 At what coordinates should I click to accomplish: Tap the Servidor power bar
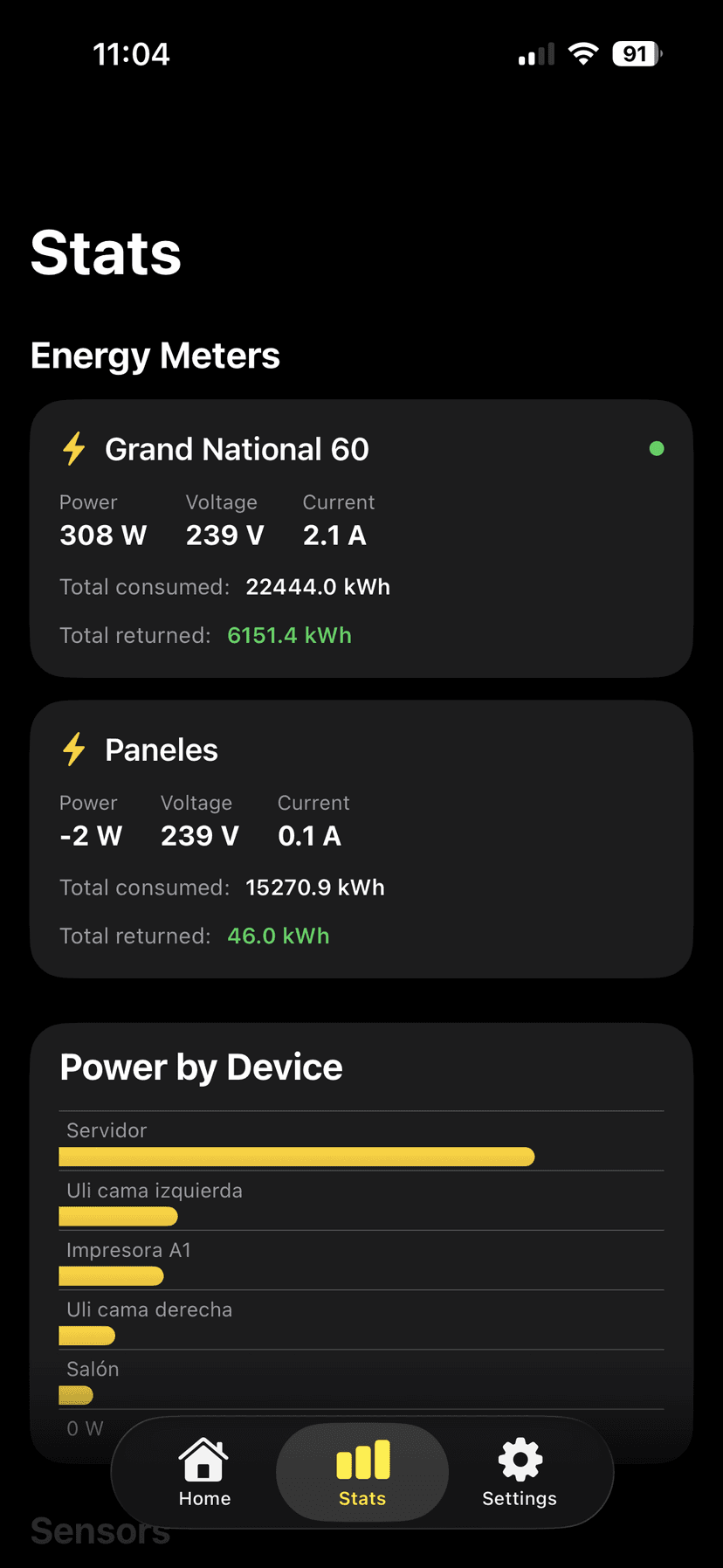pyautogui.click(x=297, y=1156)
